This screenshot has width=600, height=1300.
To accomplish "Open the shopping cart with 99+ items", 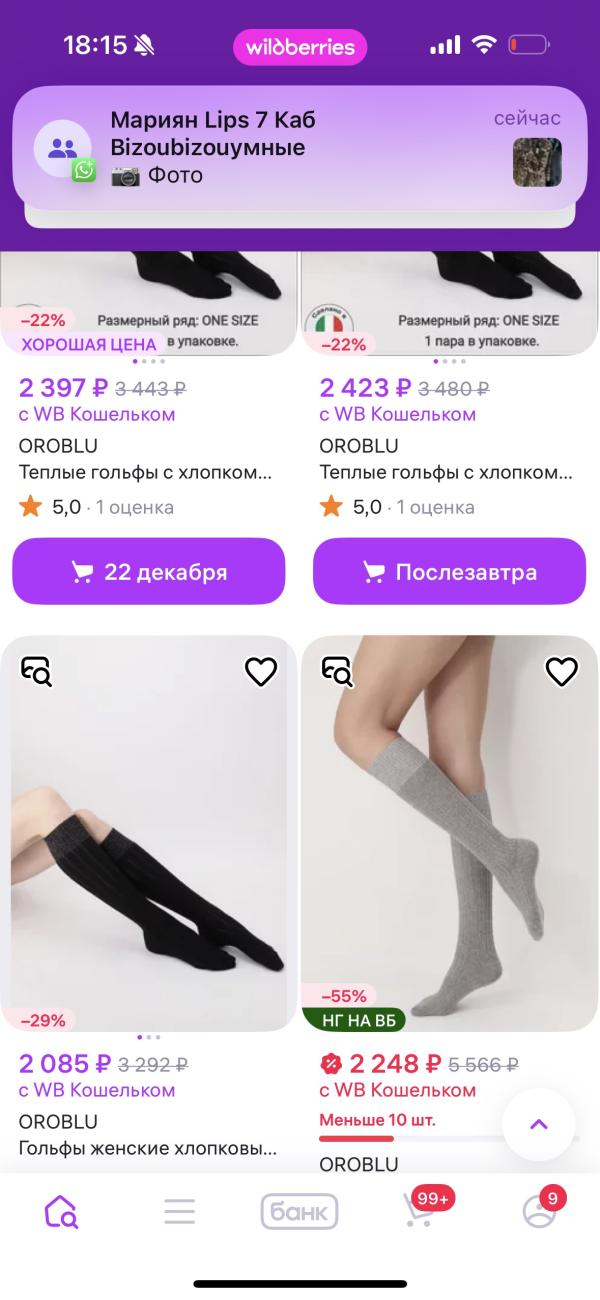I will coord(420,1211).
